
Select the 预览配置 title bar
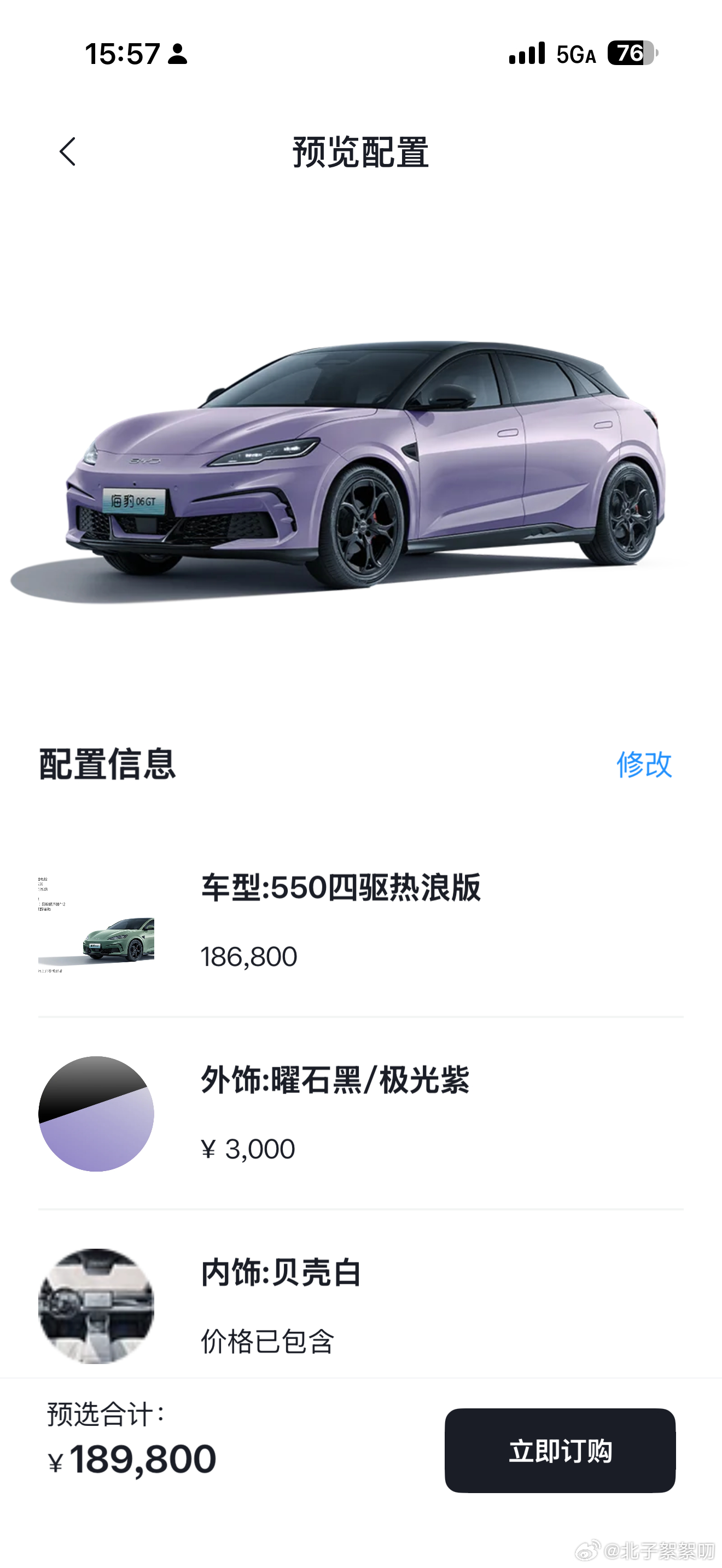click(x=360, y=151)
